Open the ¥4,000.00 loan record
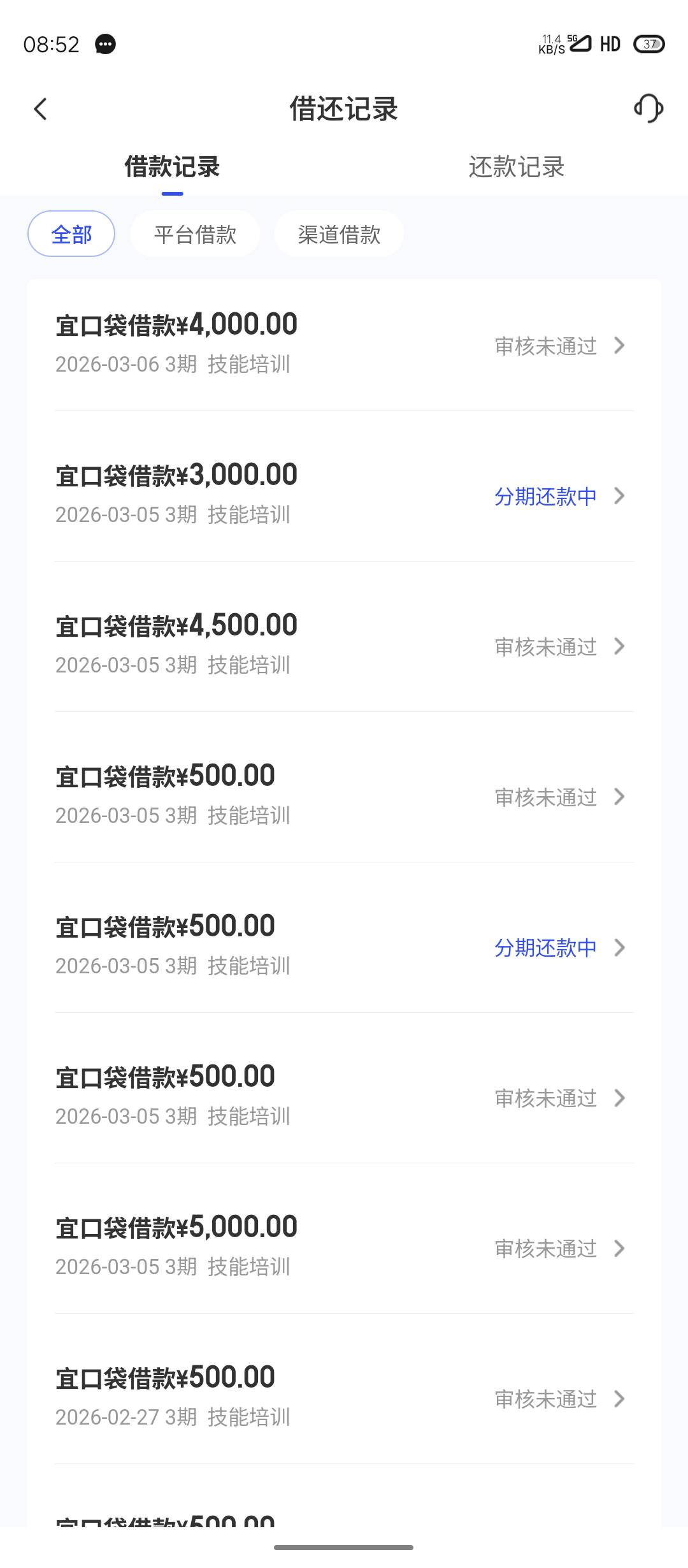688x1568 pixels. tap(344, 345)
